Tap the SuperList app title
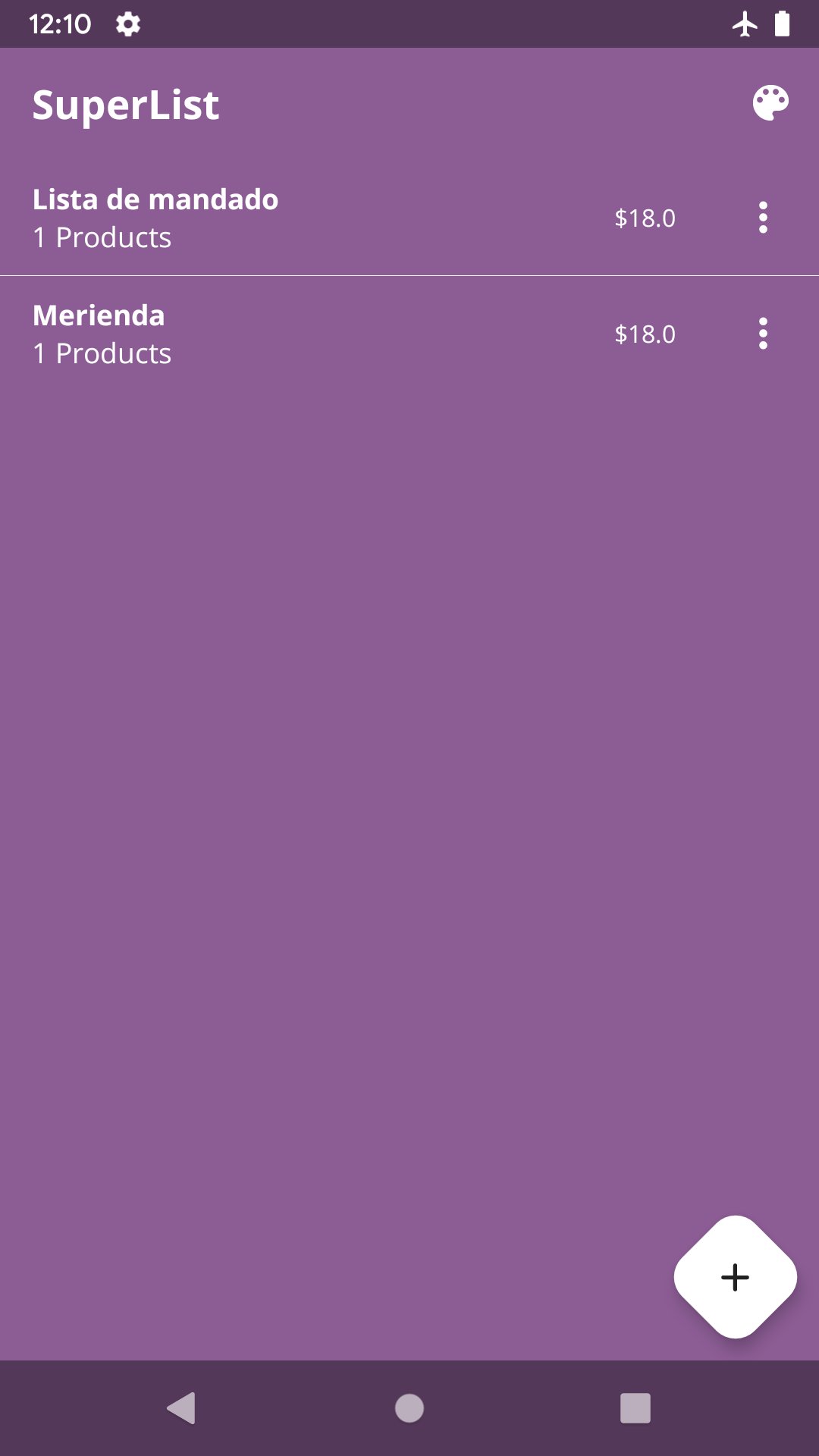 coord(125,104)
